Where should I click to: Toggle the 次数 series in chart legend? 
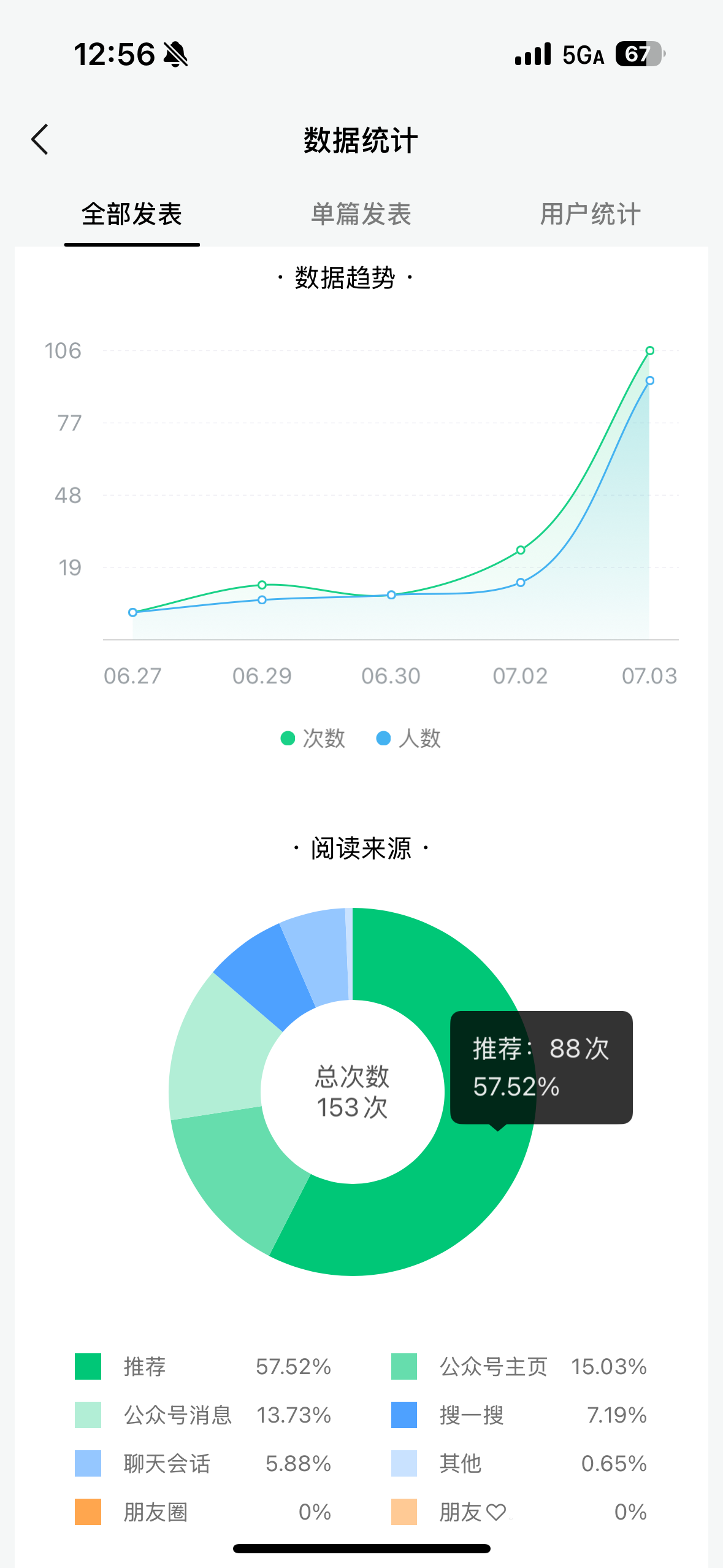(x=313, y=738)
